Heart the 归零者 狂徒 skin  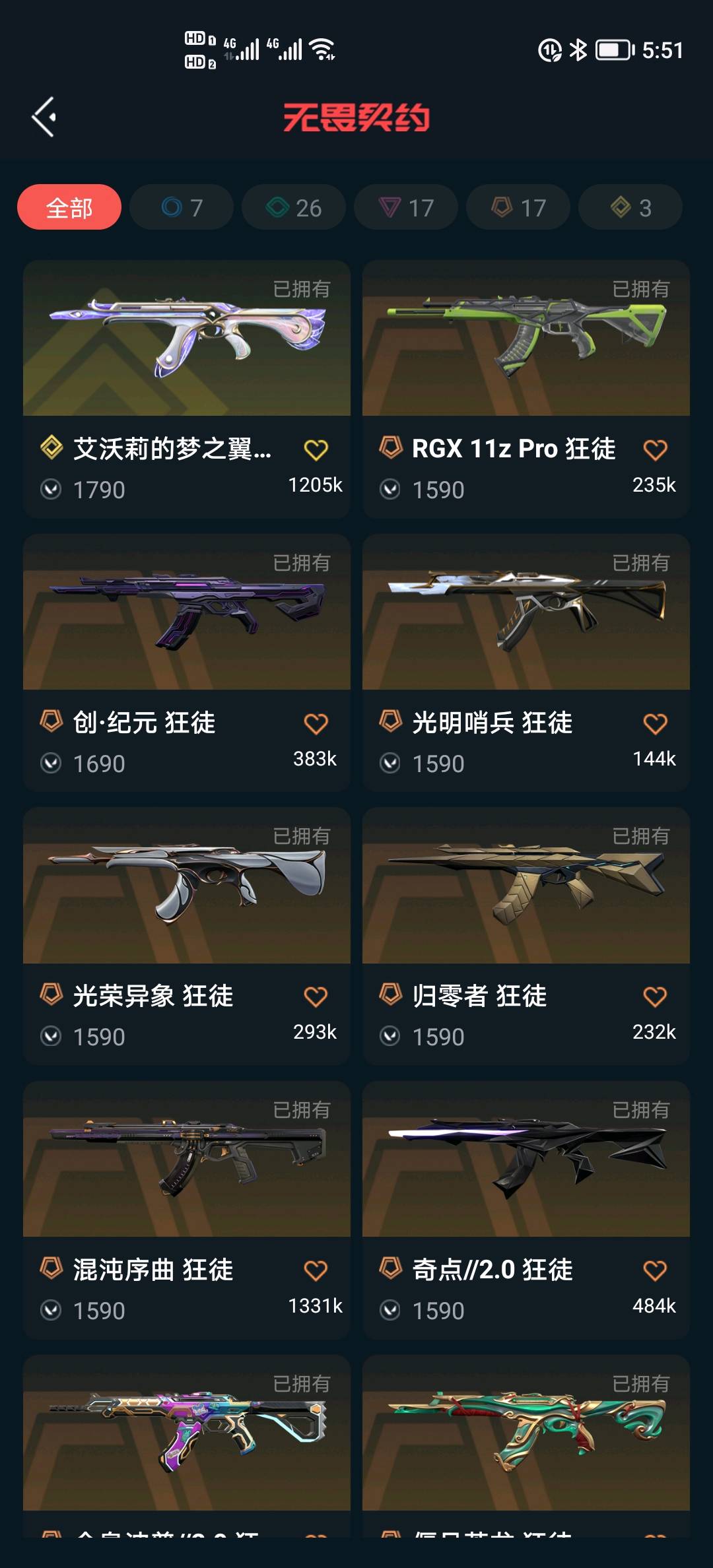click(x=655, y=996)
